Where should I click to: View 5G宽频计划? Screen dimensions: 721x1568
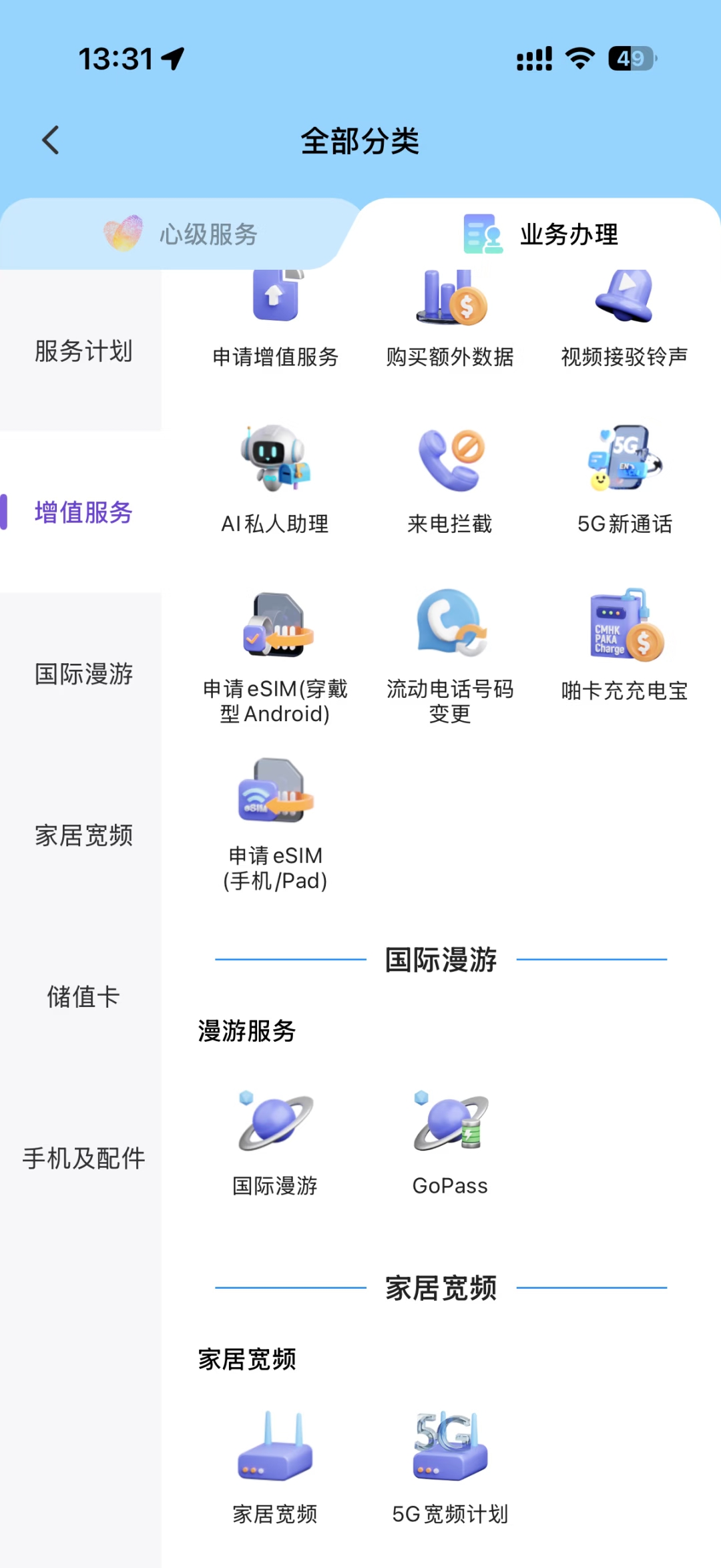tap(450, 1469)
